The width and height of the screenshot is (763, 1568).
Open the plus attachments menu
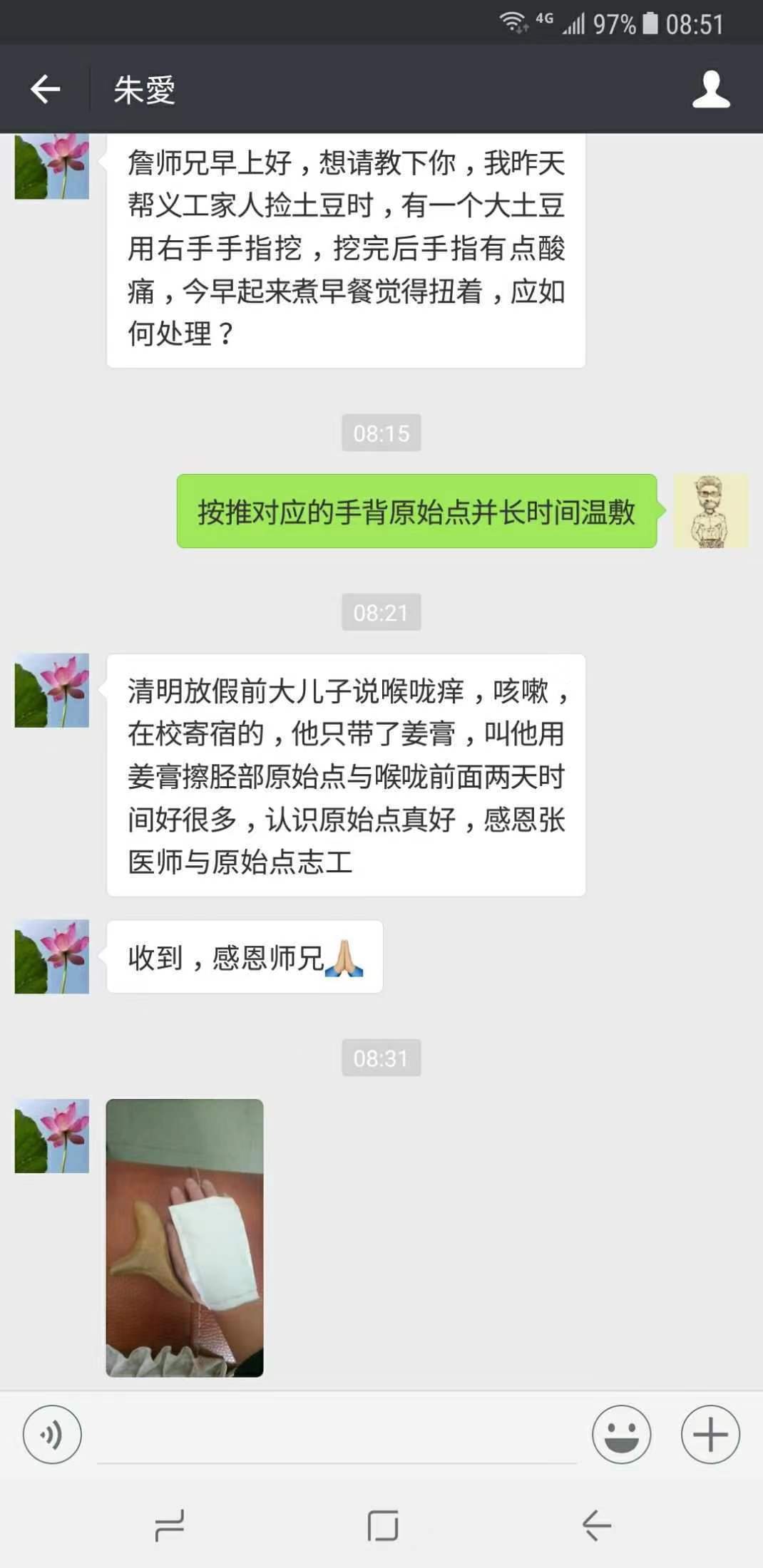click(710, 1434)
